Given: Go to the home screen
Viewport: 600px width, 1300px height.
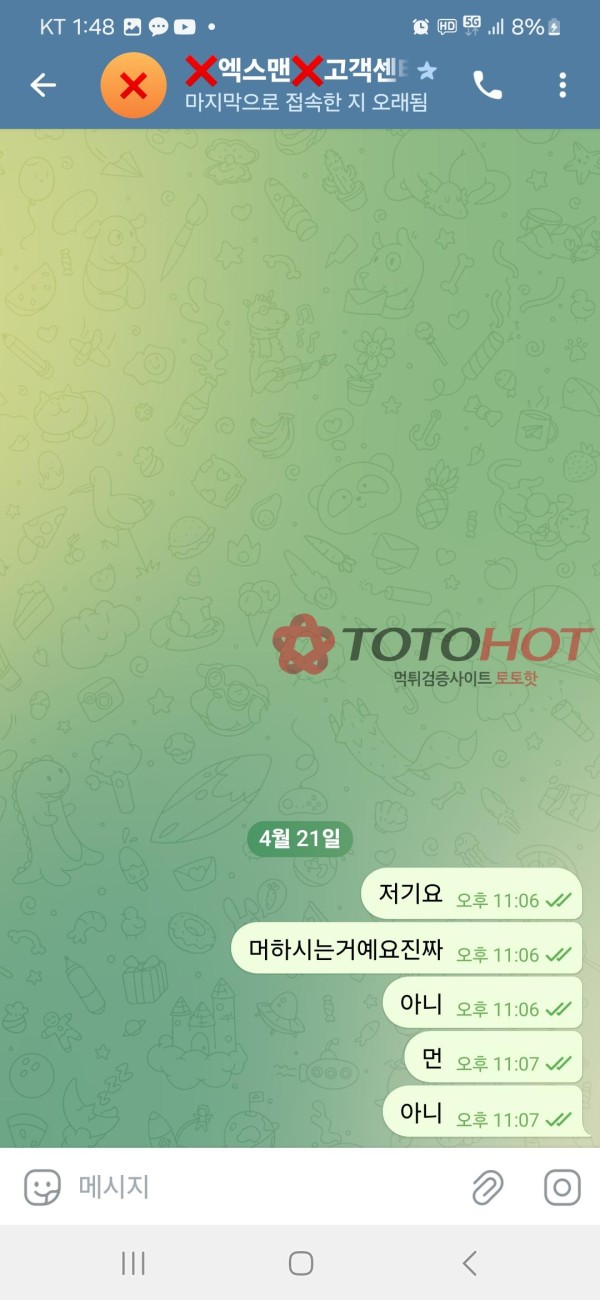Looking at the screenshot, I should (301, 1263).
